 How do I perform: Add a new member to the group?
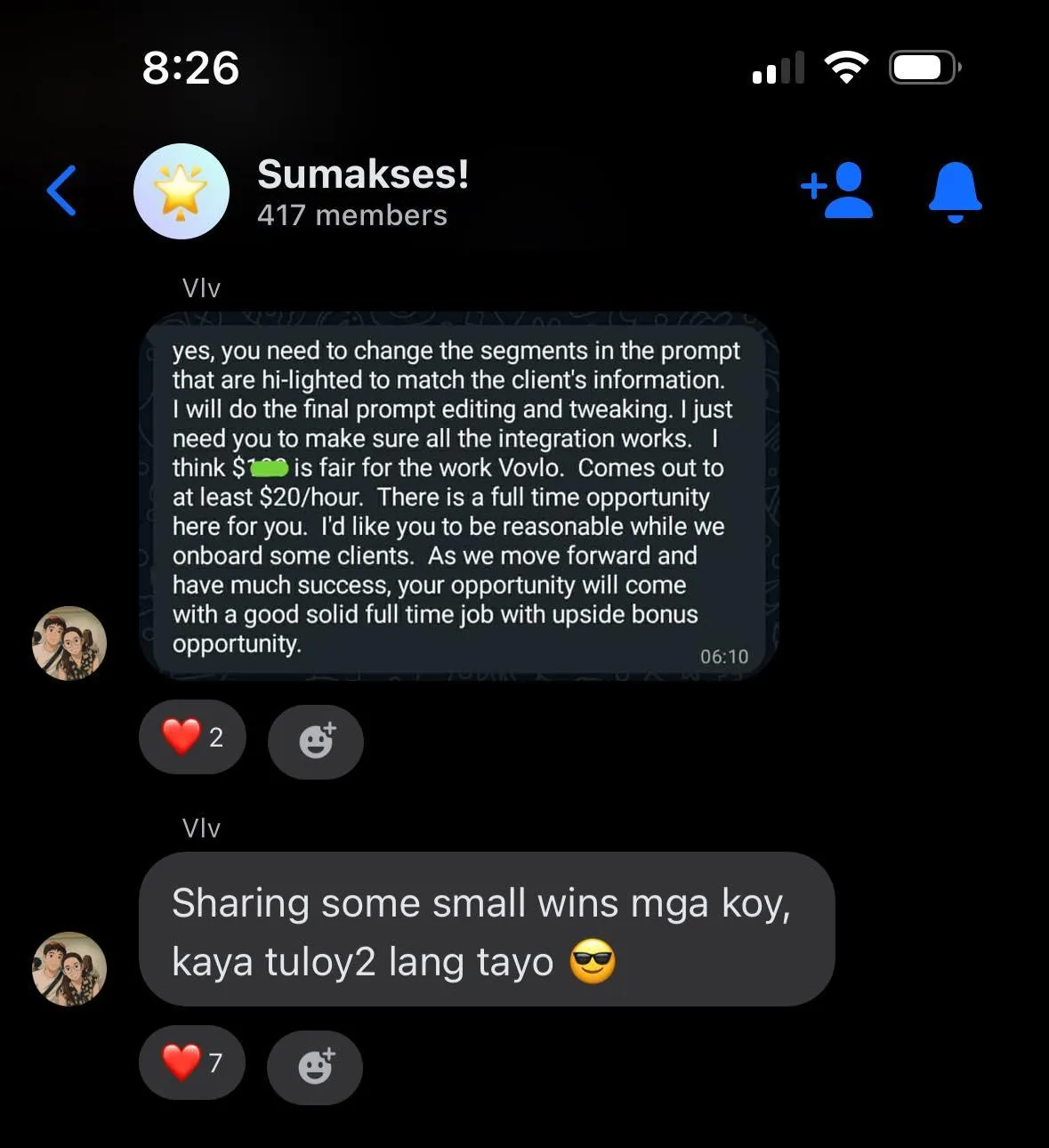[837, 190]
